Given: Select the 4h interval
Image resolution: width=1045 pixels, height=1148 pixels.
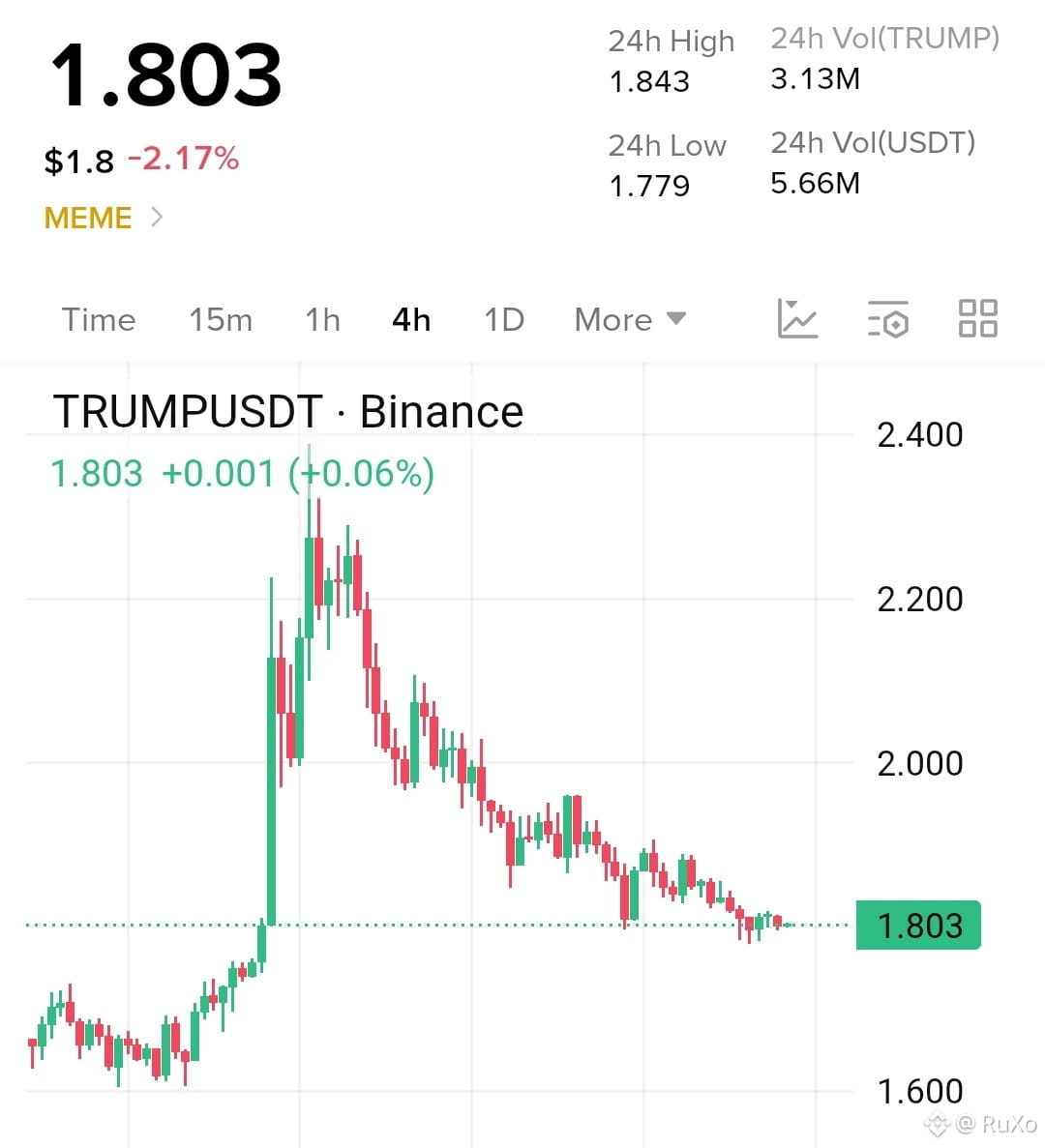Looking at the screenshot, I should click(x=411, y=320).
